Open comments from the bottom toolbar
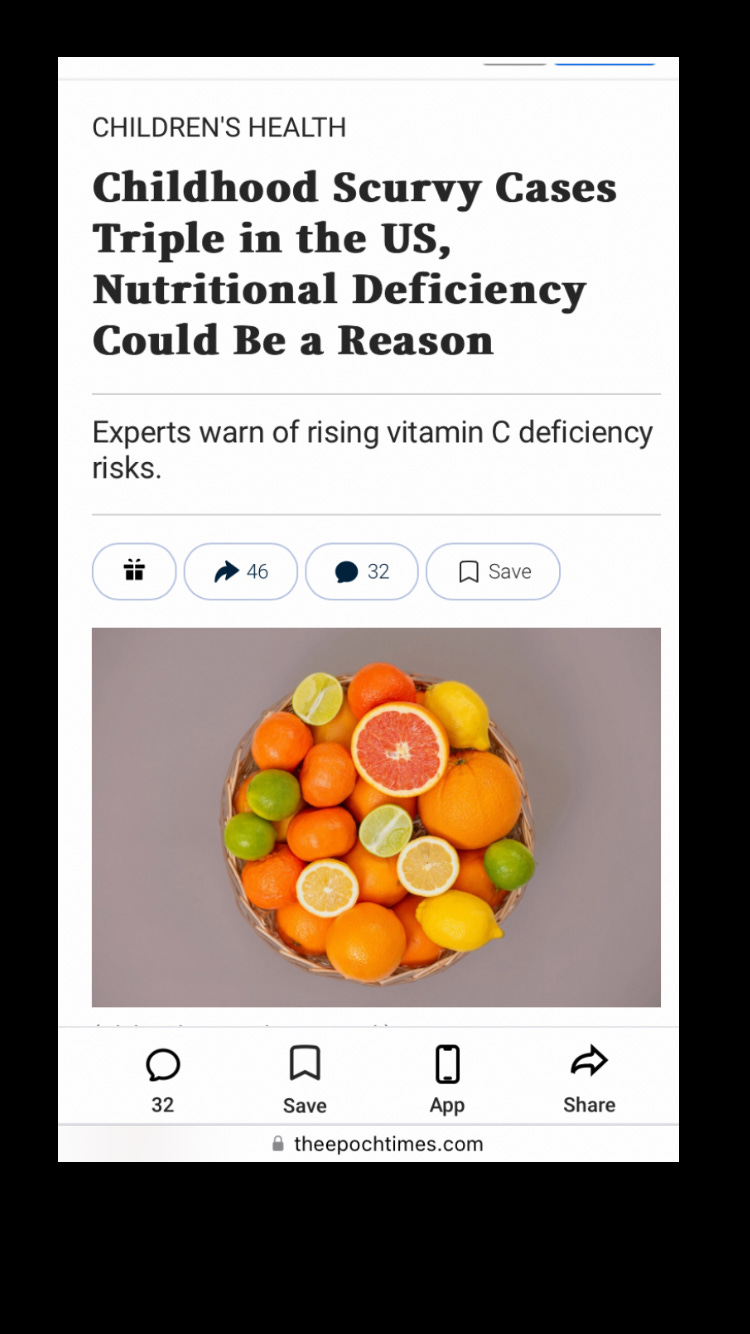 (162, 1078)
